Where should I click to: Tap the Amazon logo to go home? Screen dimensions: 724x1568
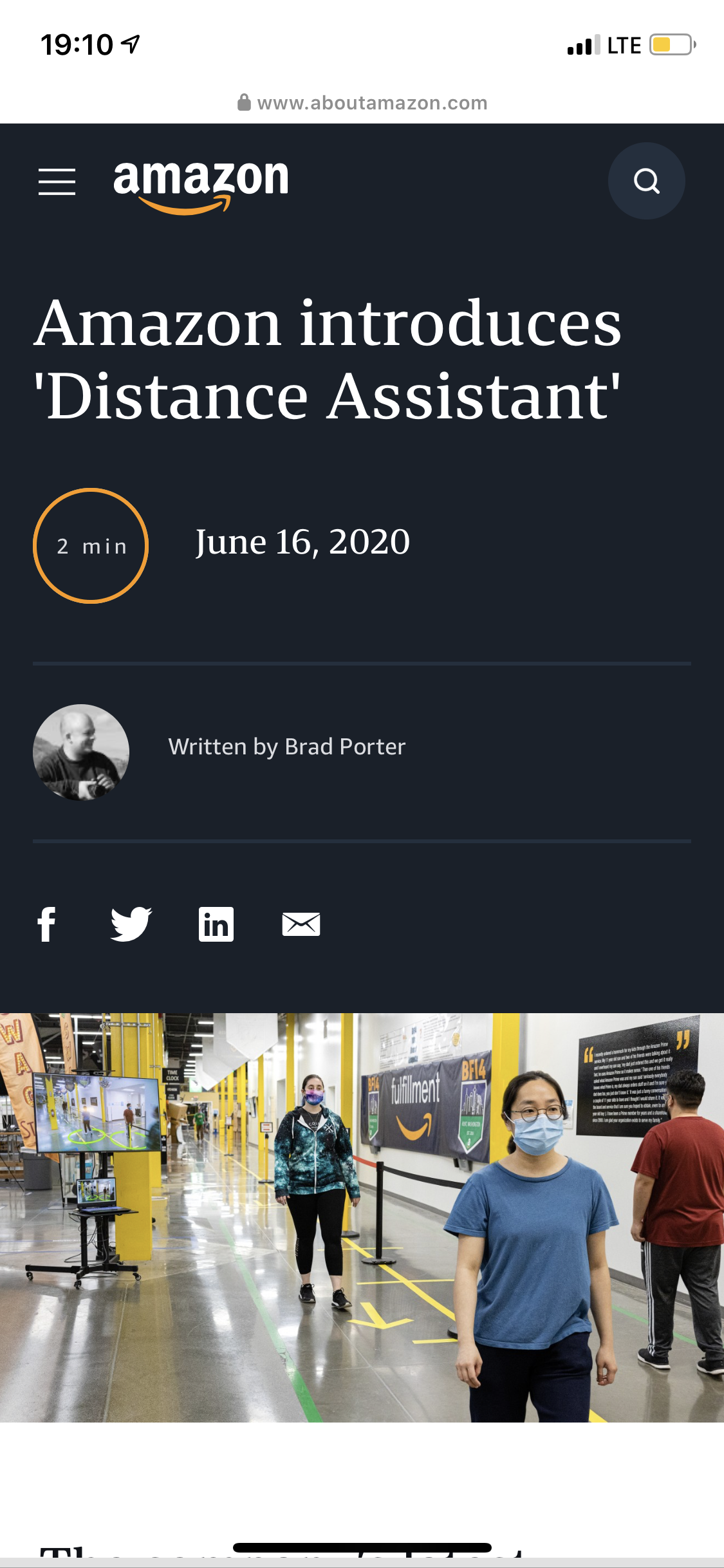click(200, 183)
